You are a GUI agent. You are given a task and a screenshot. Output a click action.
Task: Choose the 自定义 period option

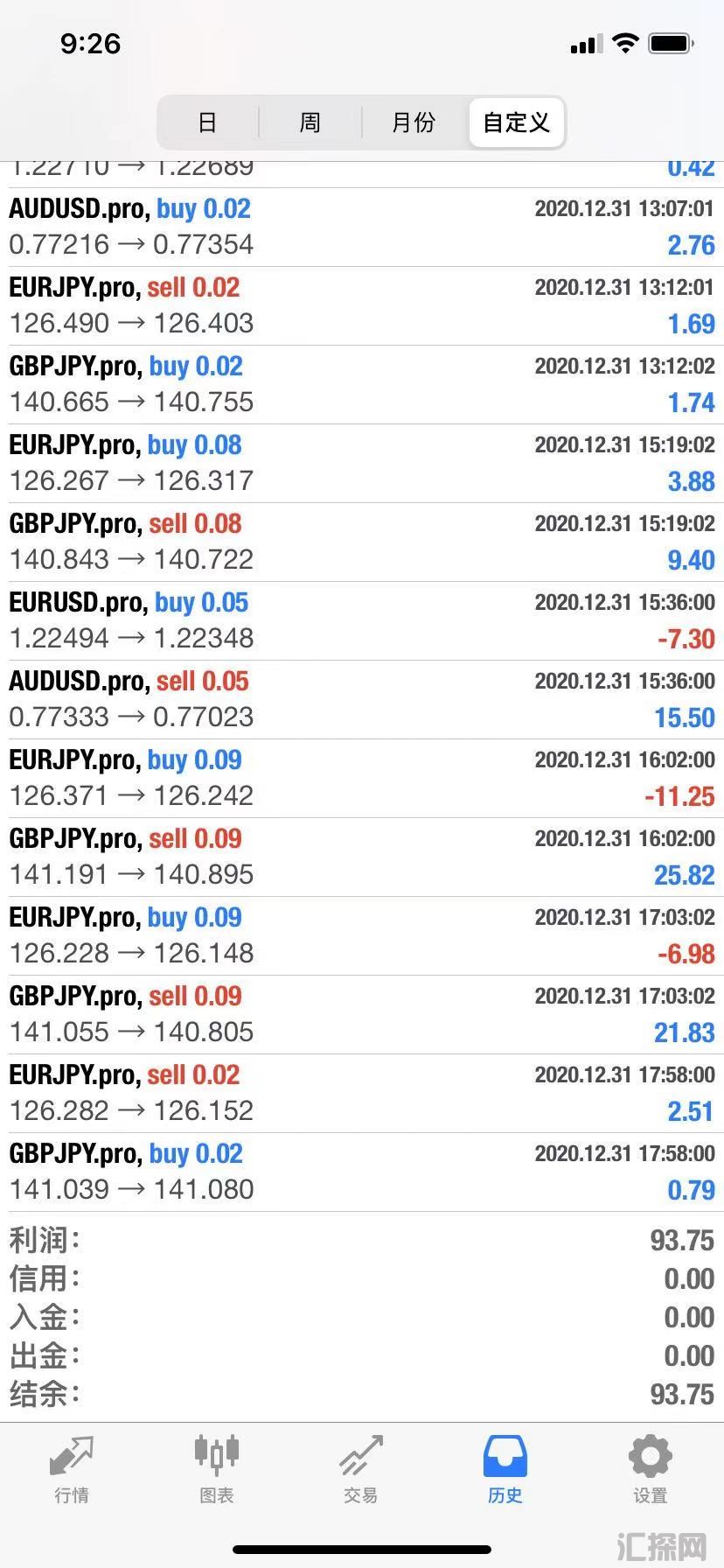pyautogui.click(x=517, y=122)
